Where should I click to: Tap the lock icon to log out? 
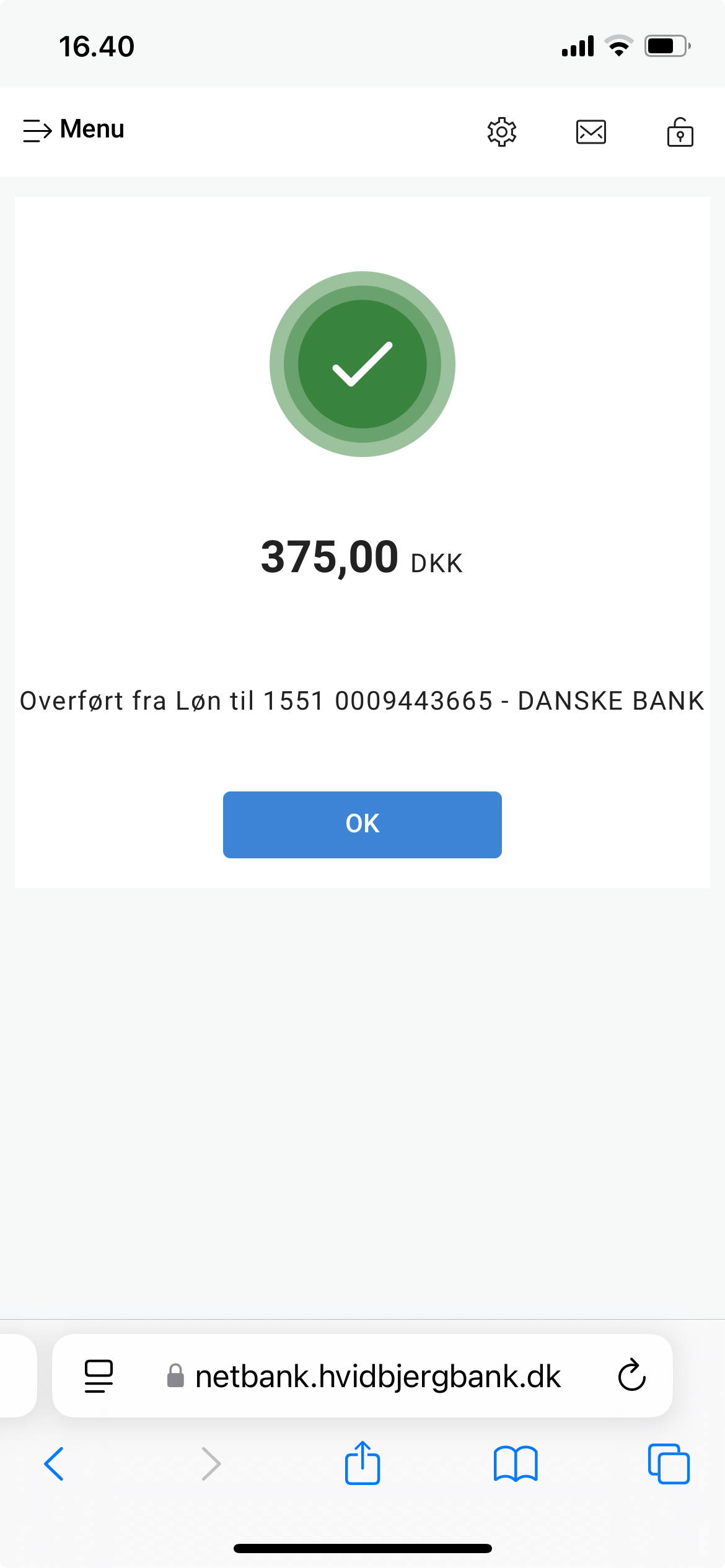[x=680, y=131]
